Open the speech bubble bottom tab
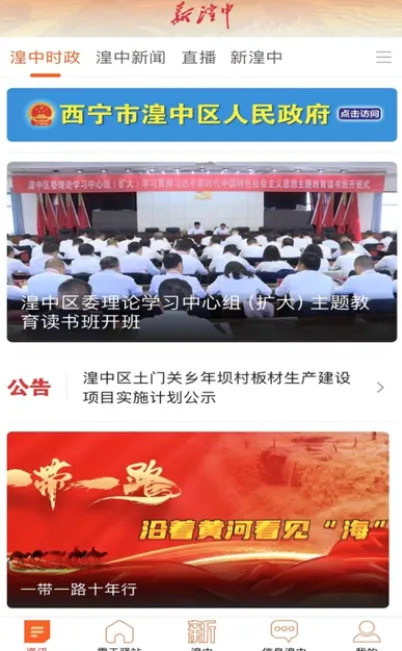This screenshot has height=651, width=402. pyautogui.click(x=284, y=634)
